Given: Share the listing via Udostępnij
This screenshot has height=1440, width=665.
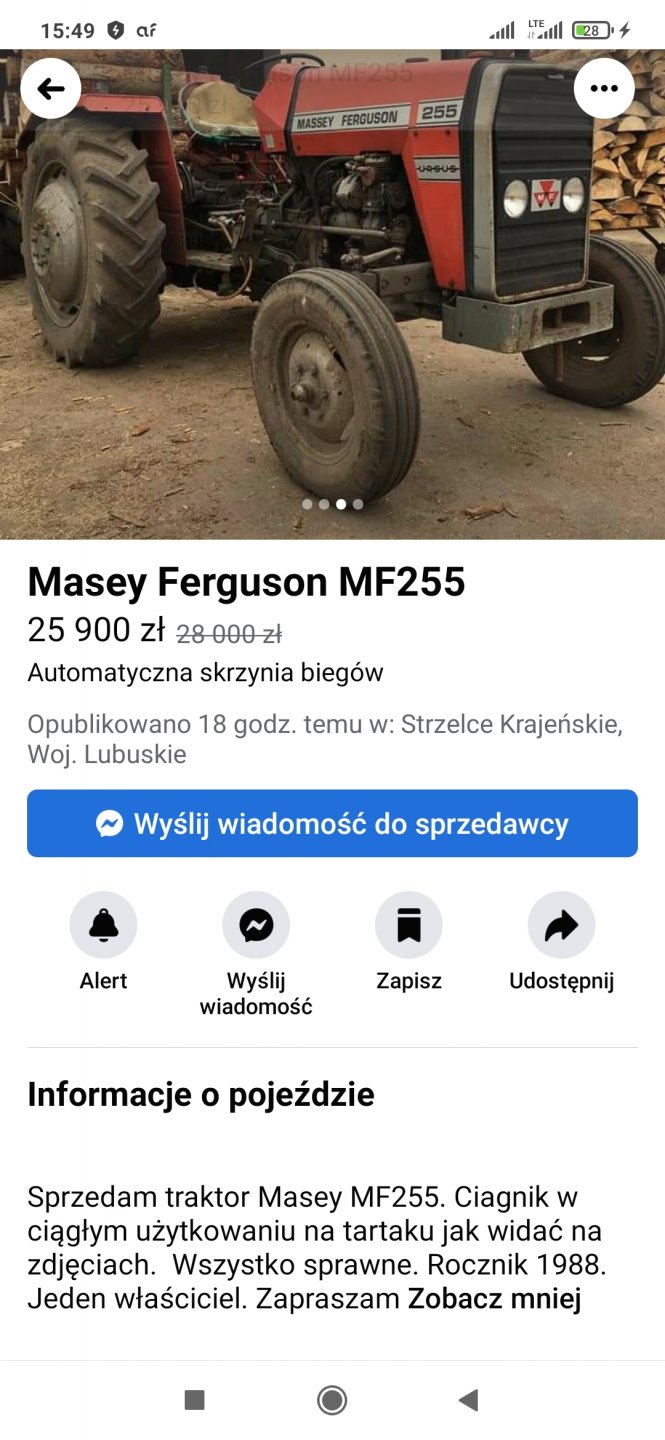Looking at the screenshot, I should (x=561, y=926).
